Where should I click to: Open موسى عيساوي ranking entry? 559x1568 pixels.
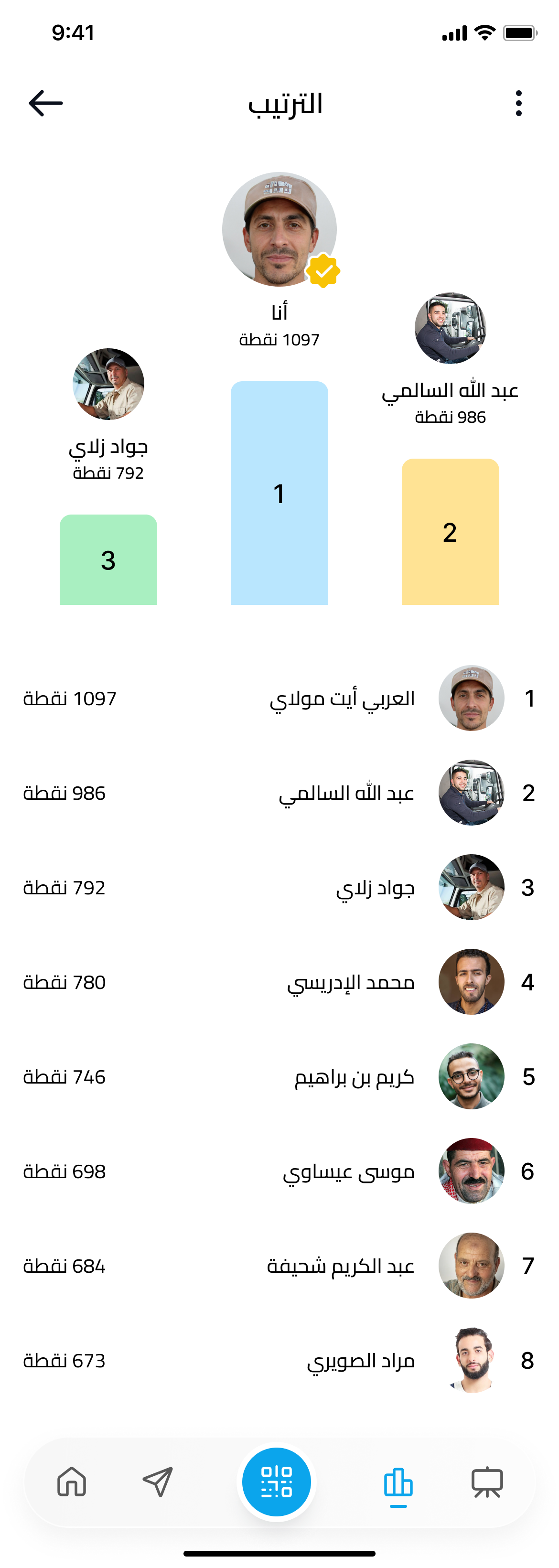[x=279, y=1171]
